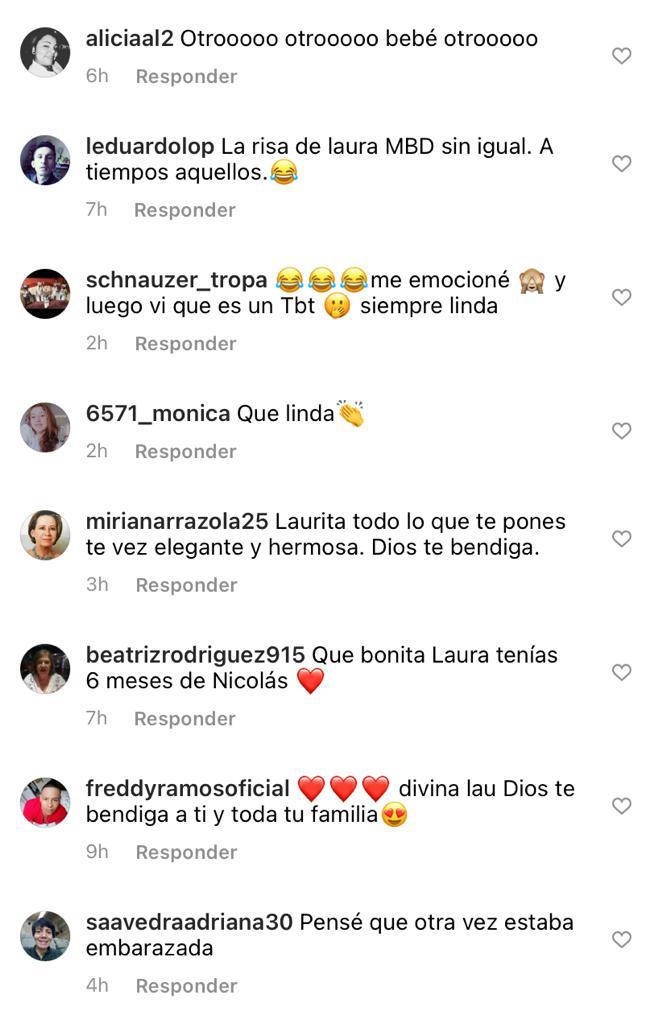Image resolution: width=667 pixels, height=1024 pixels.
Task: Like leduardolop's comment about Laura's laugh
Action: 621,163
